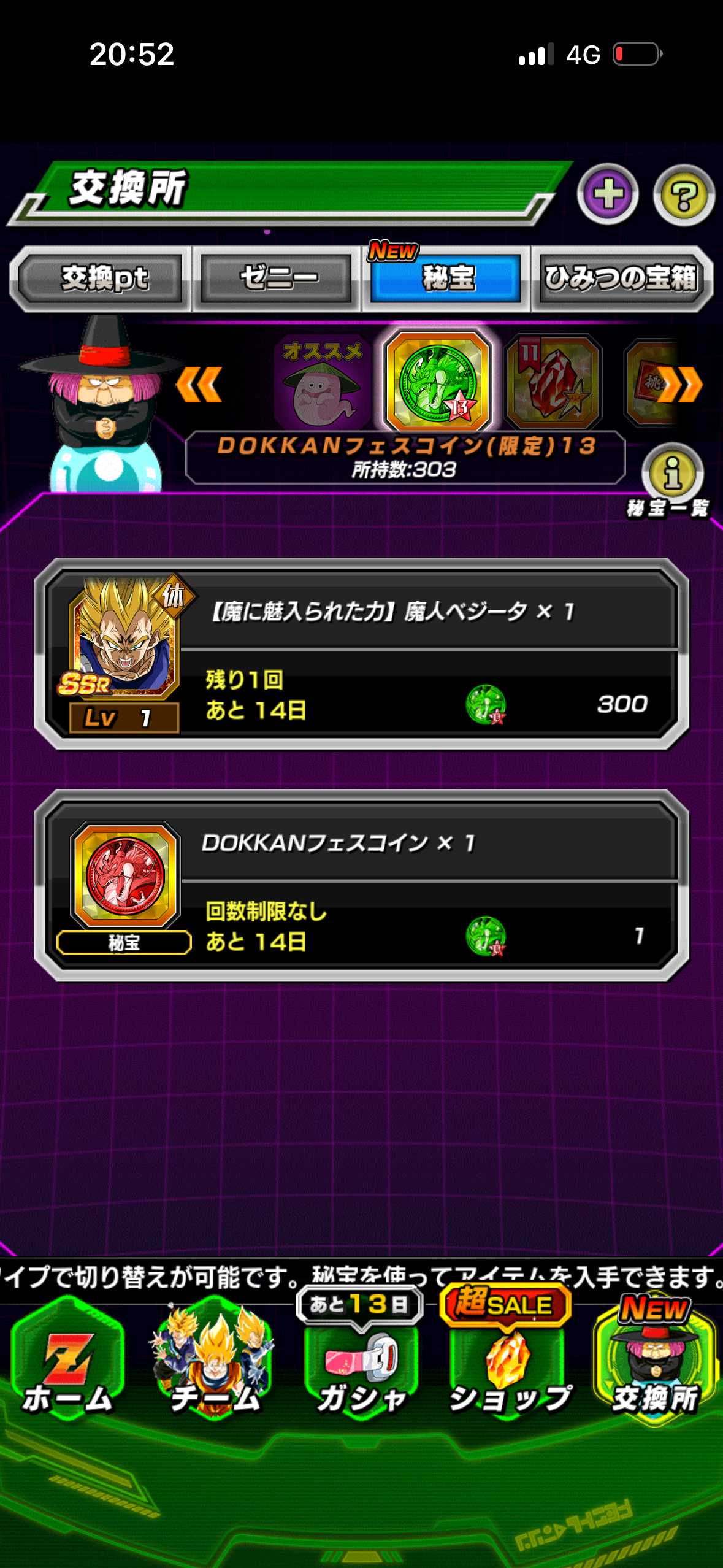
Task: Select the 秘宝 tab
Action: (446, 279)
